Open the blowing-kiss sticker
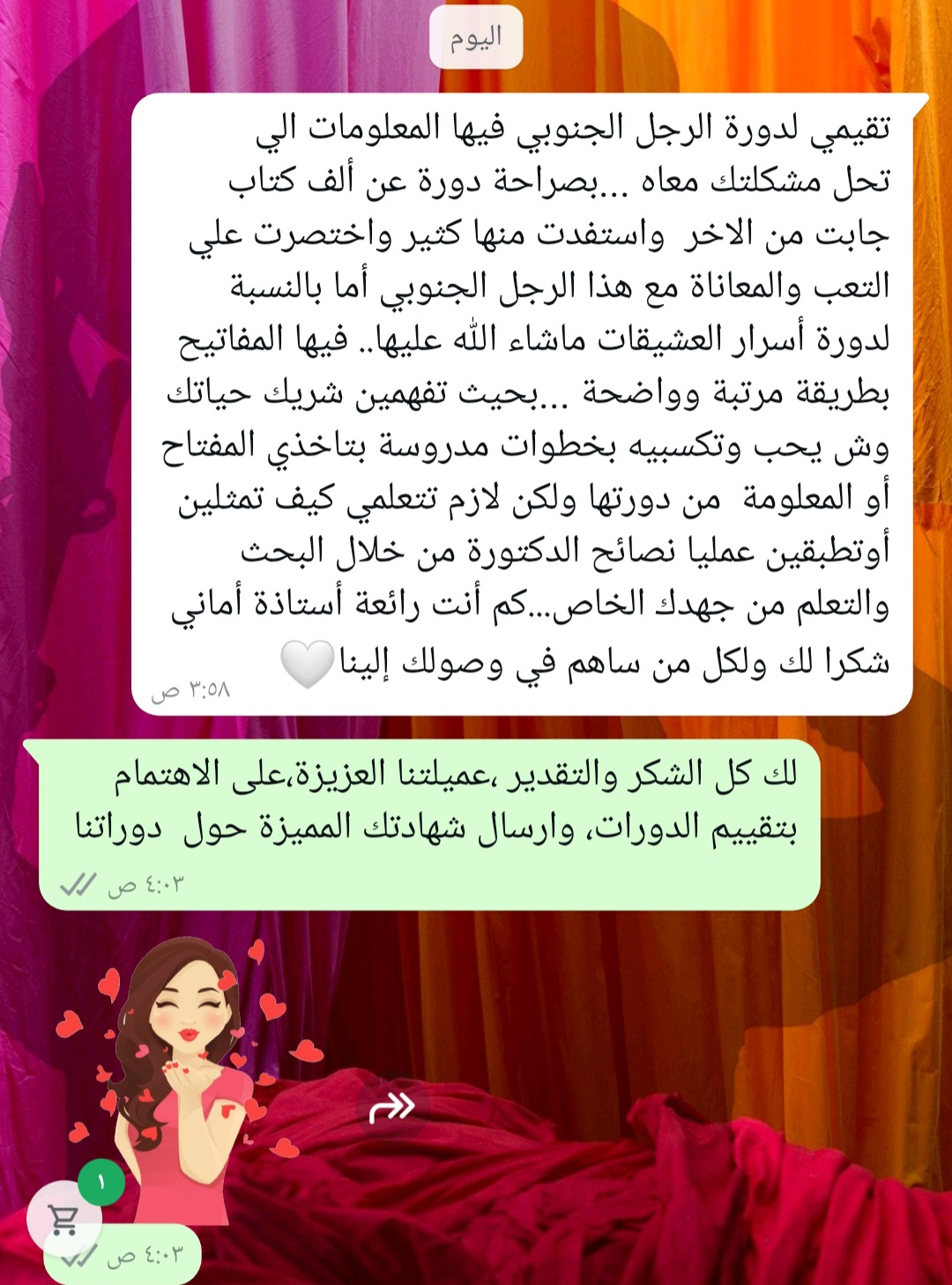The width and height of the screenshot is (952, 1285). tap(190, 1075)
